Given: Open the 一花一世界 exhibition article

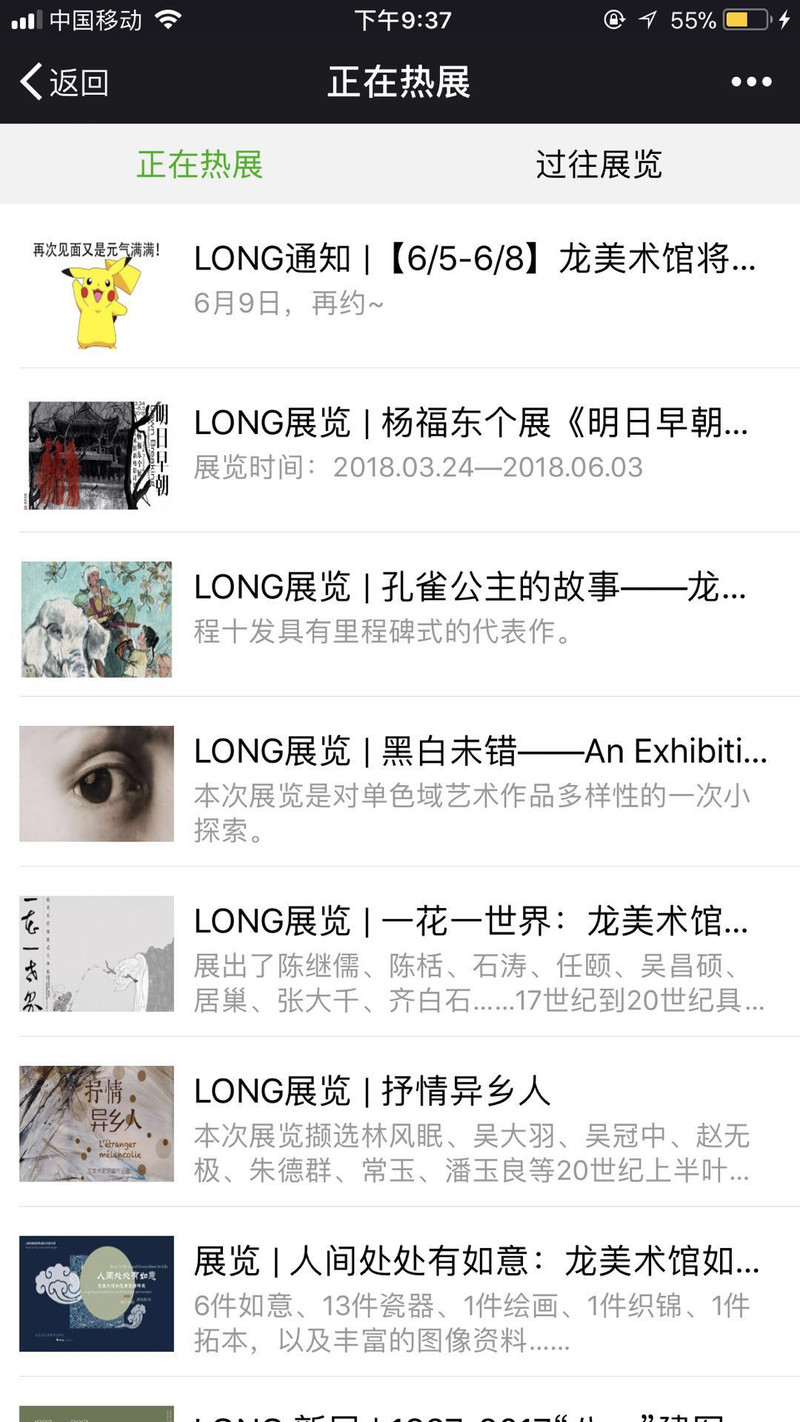Looking at the screenshot, I should [x=400, y=952].
